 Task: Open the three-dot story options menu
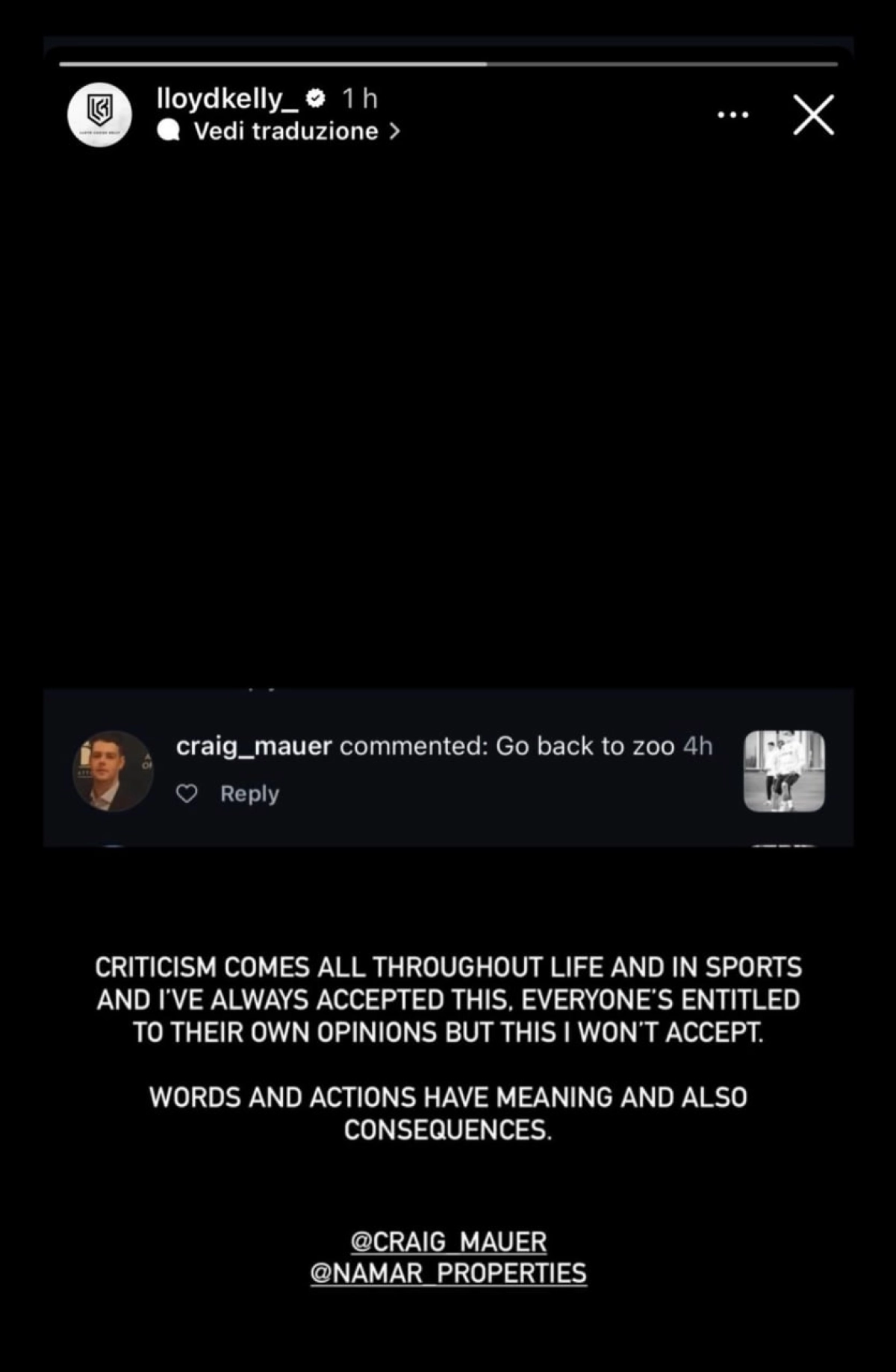point(732,115)
